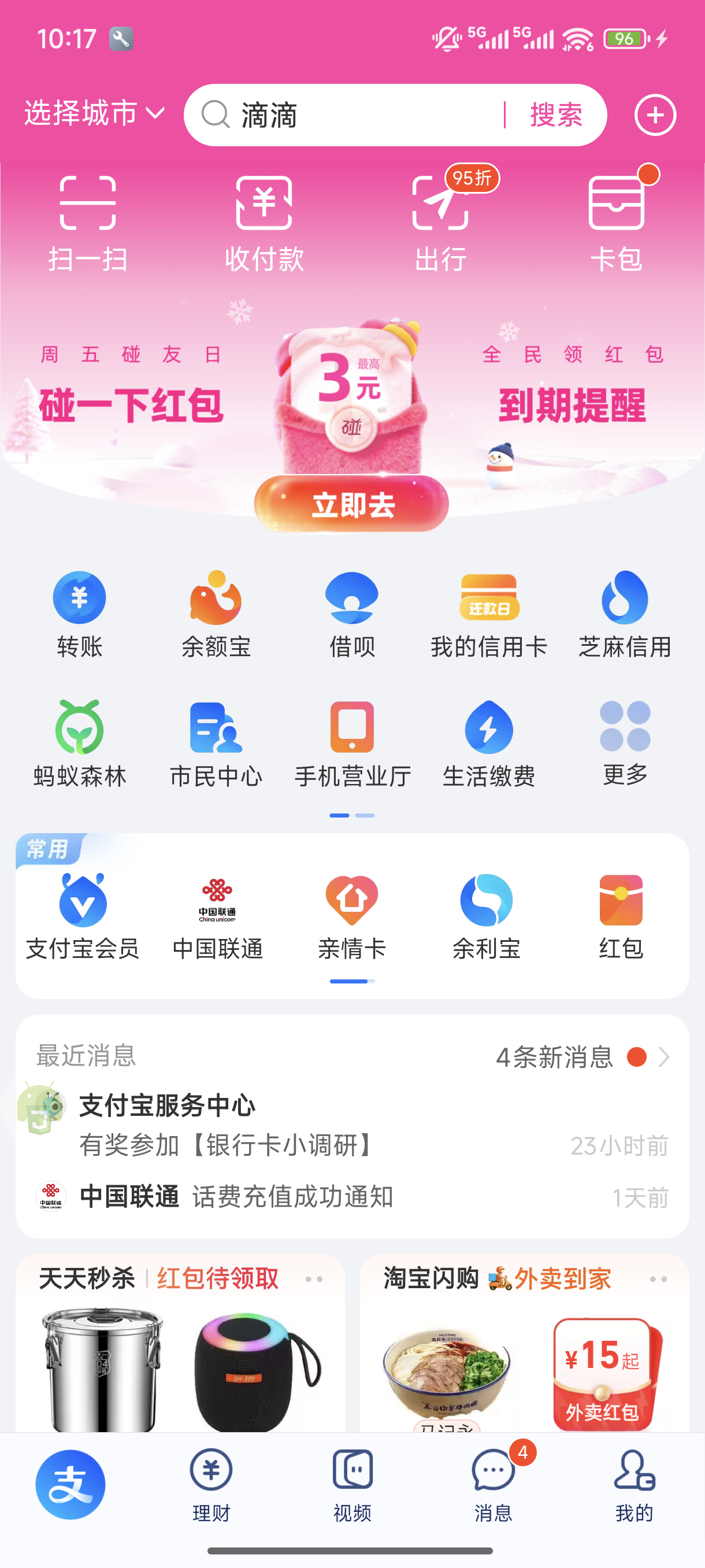Tap the 搜索 button
This screenshot has width=705, height=1568.
pos(555,115)
